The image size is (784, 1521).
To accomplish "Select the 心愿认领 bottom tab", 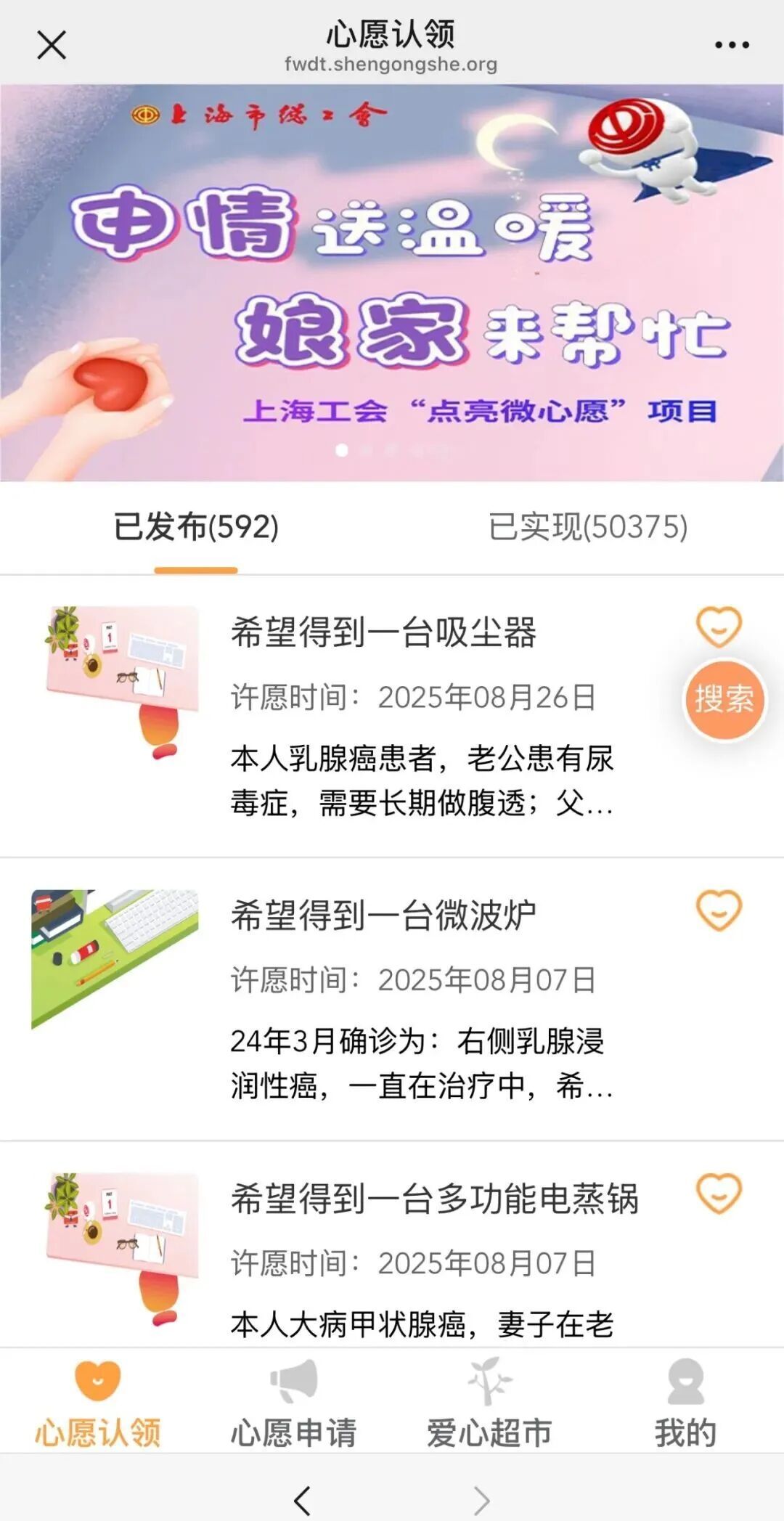I will click(98, 1405).
